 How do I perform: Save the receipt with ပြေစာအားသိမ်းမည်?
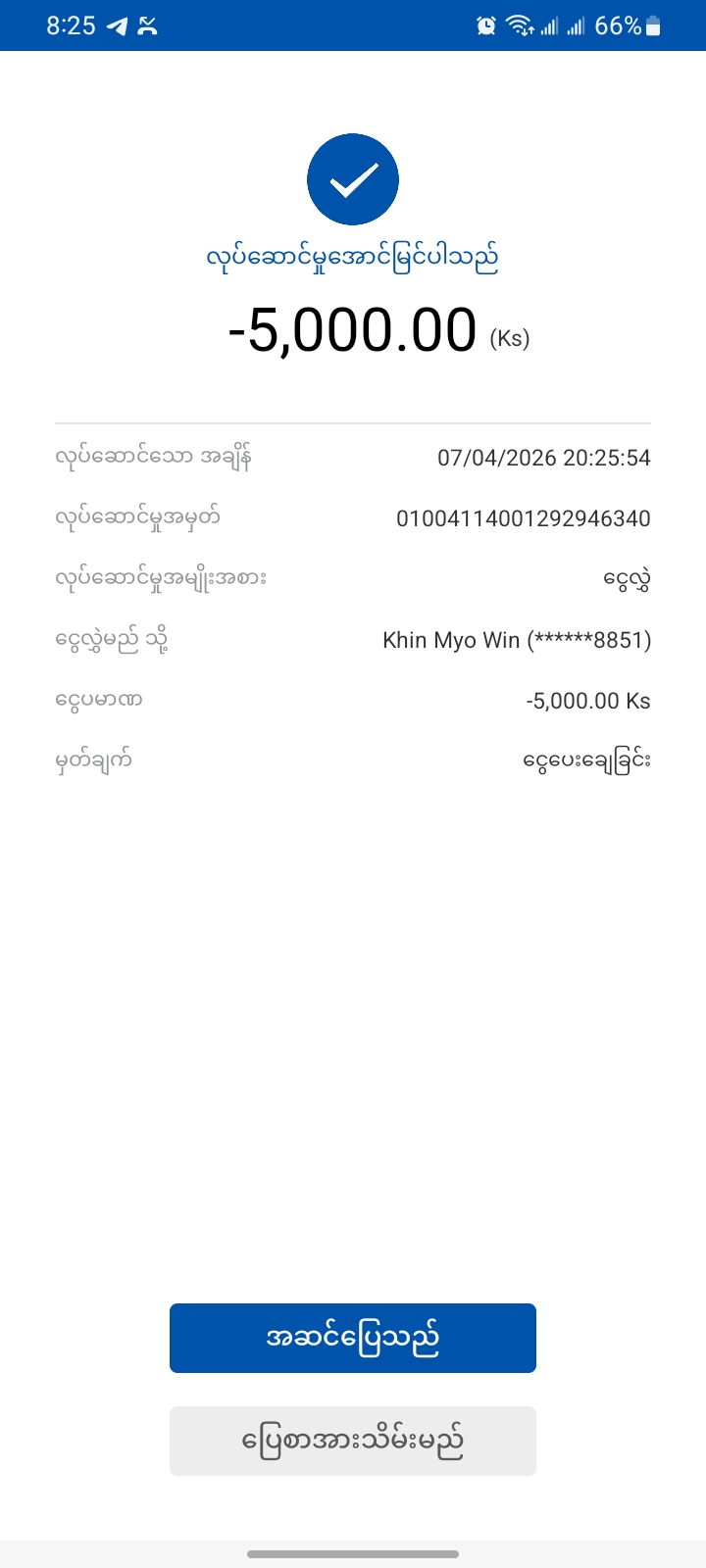coord(353,1441)
